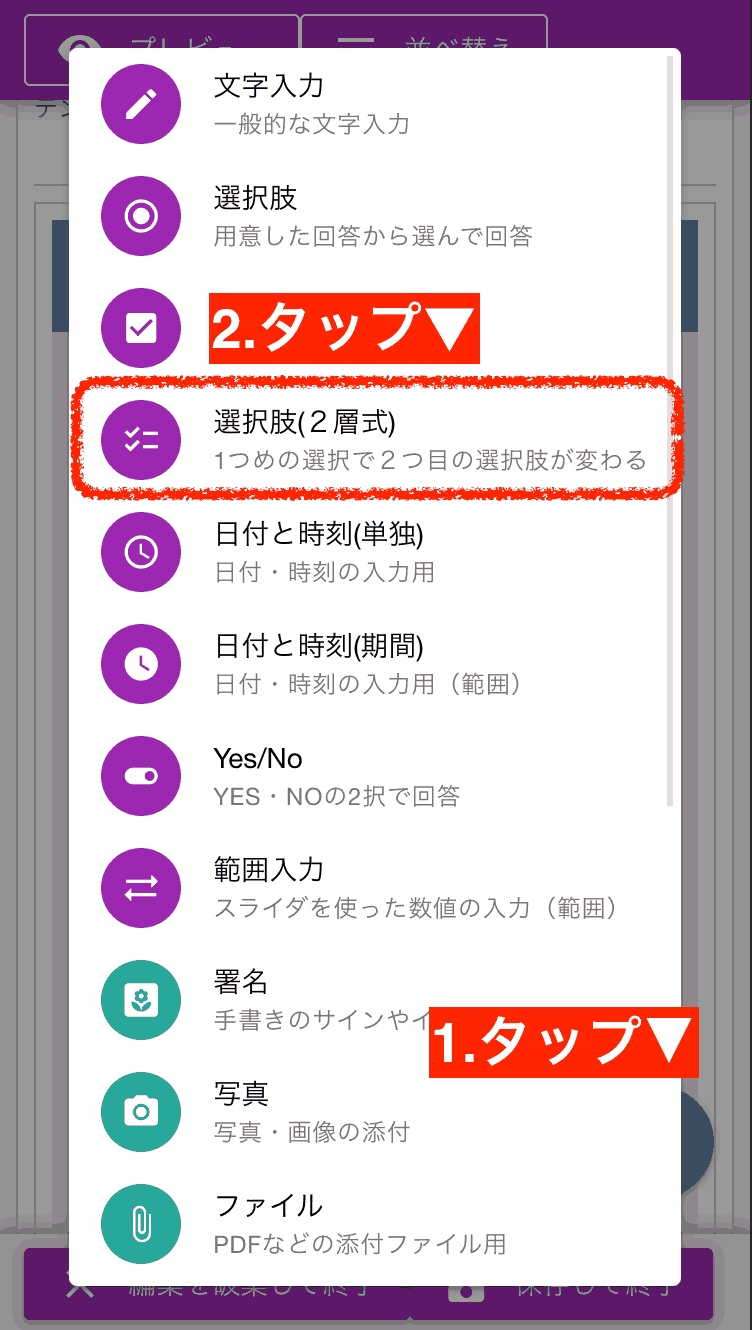Click the camera icon next to 写真
Screen dimensions: 752x1330
(x=140, y=1111)
